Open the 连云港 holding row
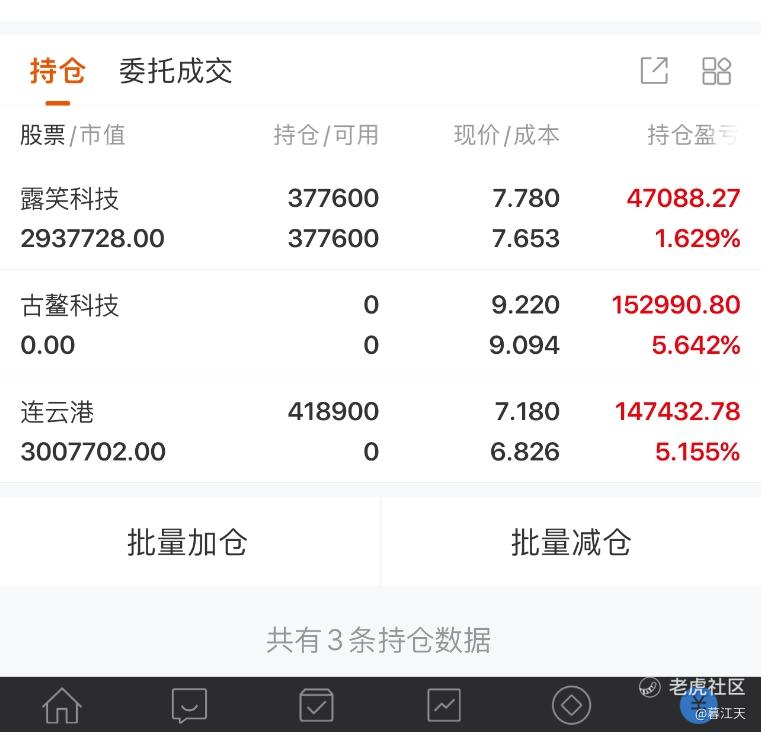The width and height of the screenshot is (761, 732). [380, 431]
